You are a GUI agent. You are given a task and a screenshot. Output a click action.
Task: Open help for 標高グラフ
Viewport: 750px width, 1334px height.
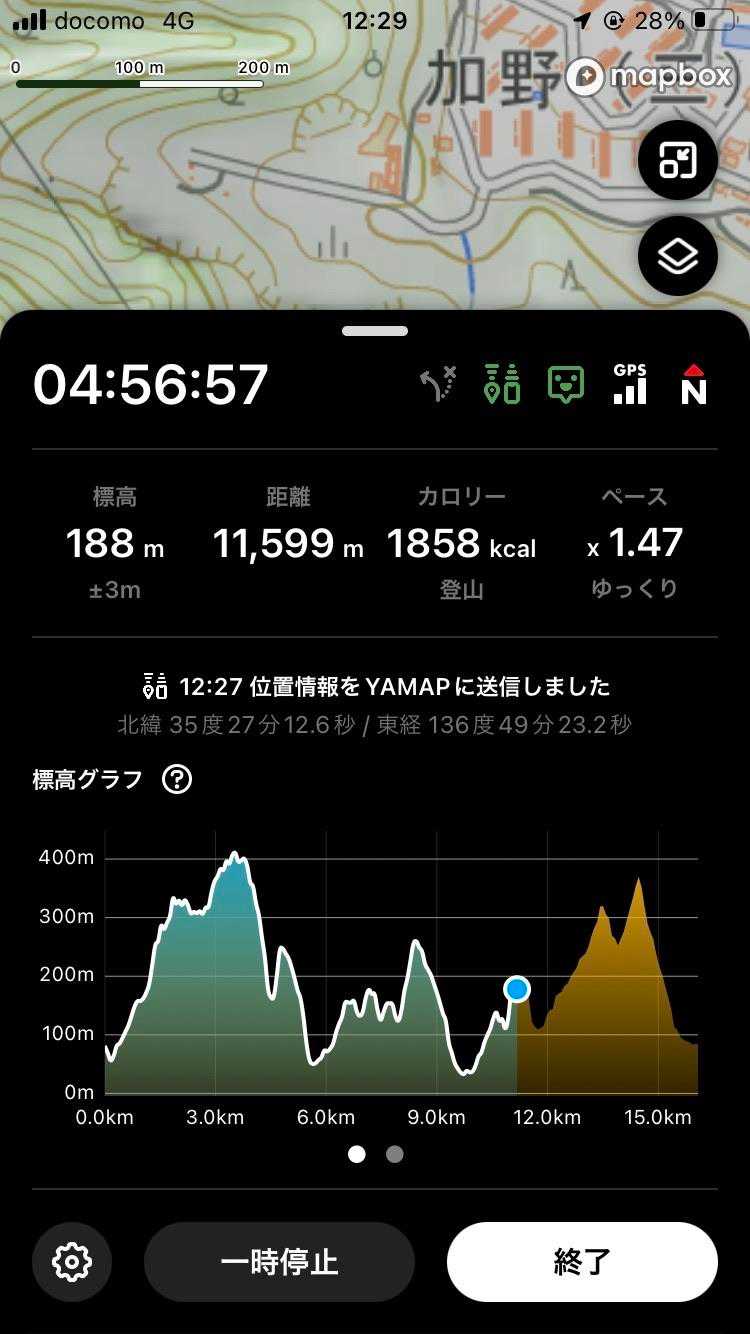pos(177,779)
